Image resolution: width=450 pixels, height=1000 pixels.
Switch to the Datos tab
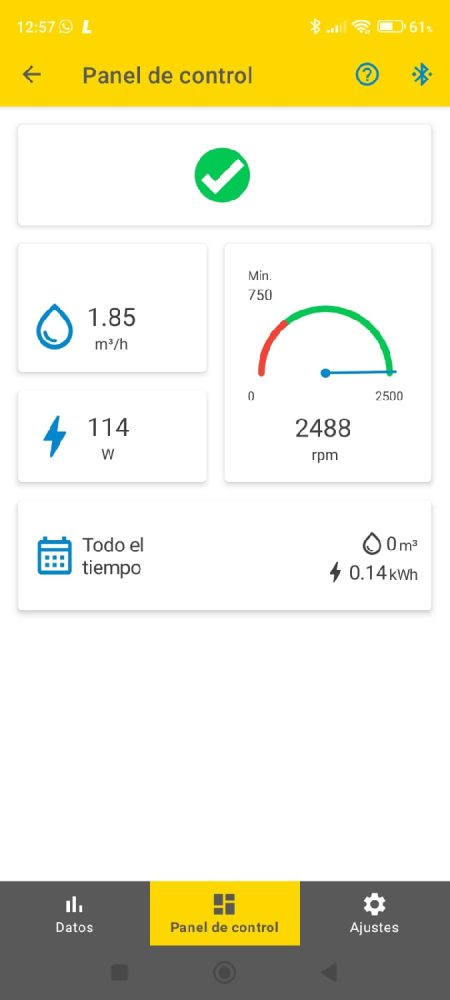(x=75, y=913)
